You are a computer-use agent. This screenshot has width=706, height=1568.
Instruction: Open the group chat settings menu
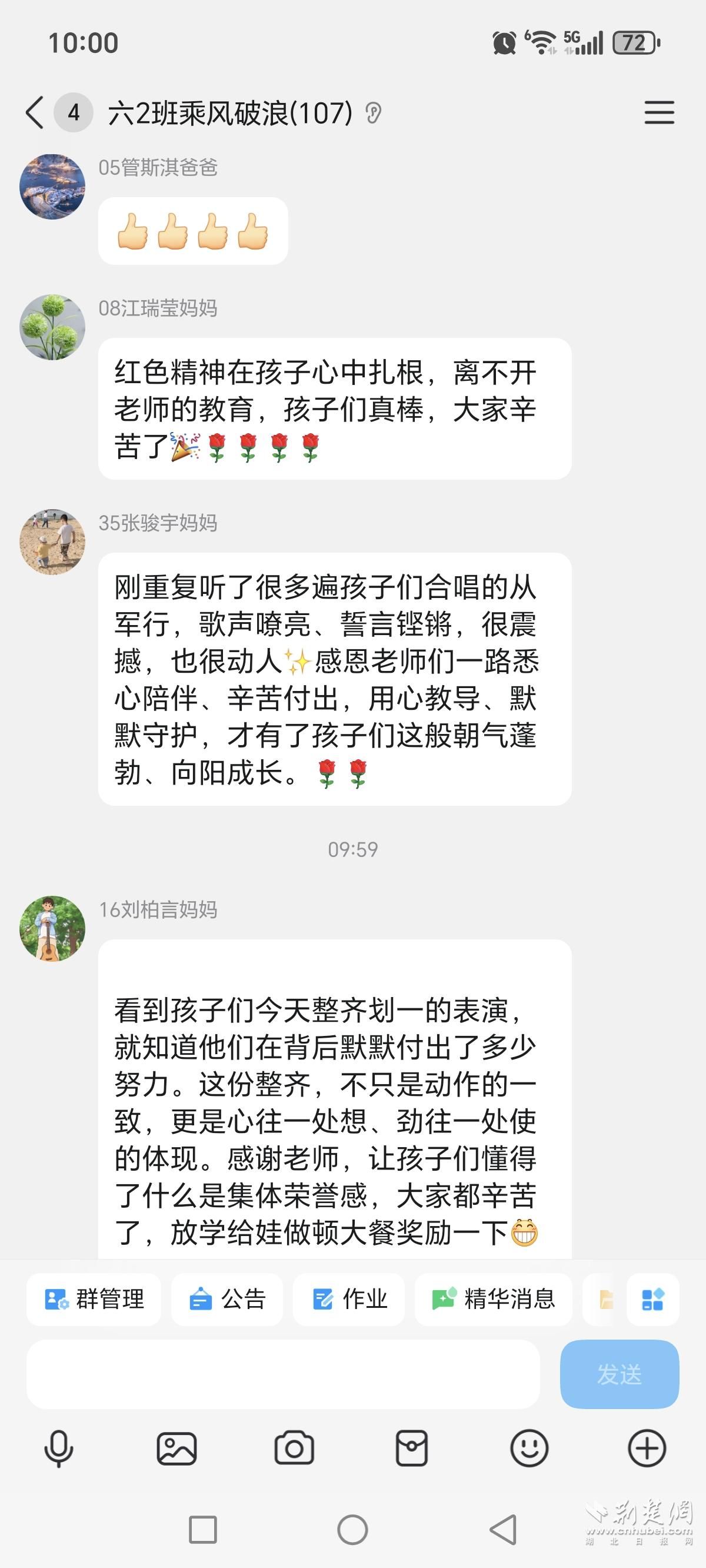(659, 112)
